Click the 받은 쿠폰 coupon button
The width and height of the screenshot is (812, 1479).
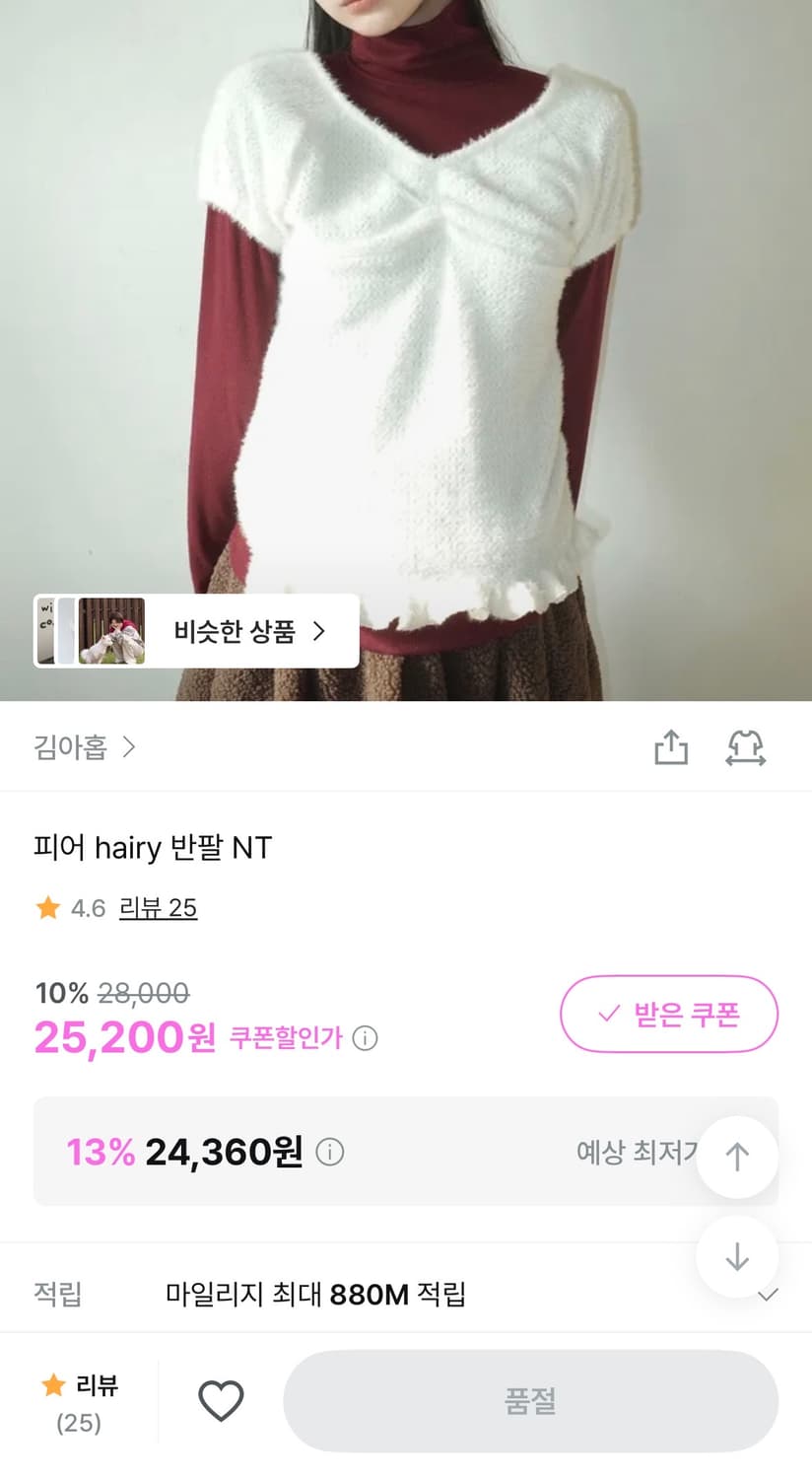pos(668,1014)
